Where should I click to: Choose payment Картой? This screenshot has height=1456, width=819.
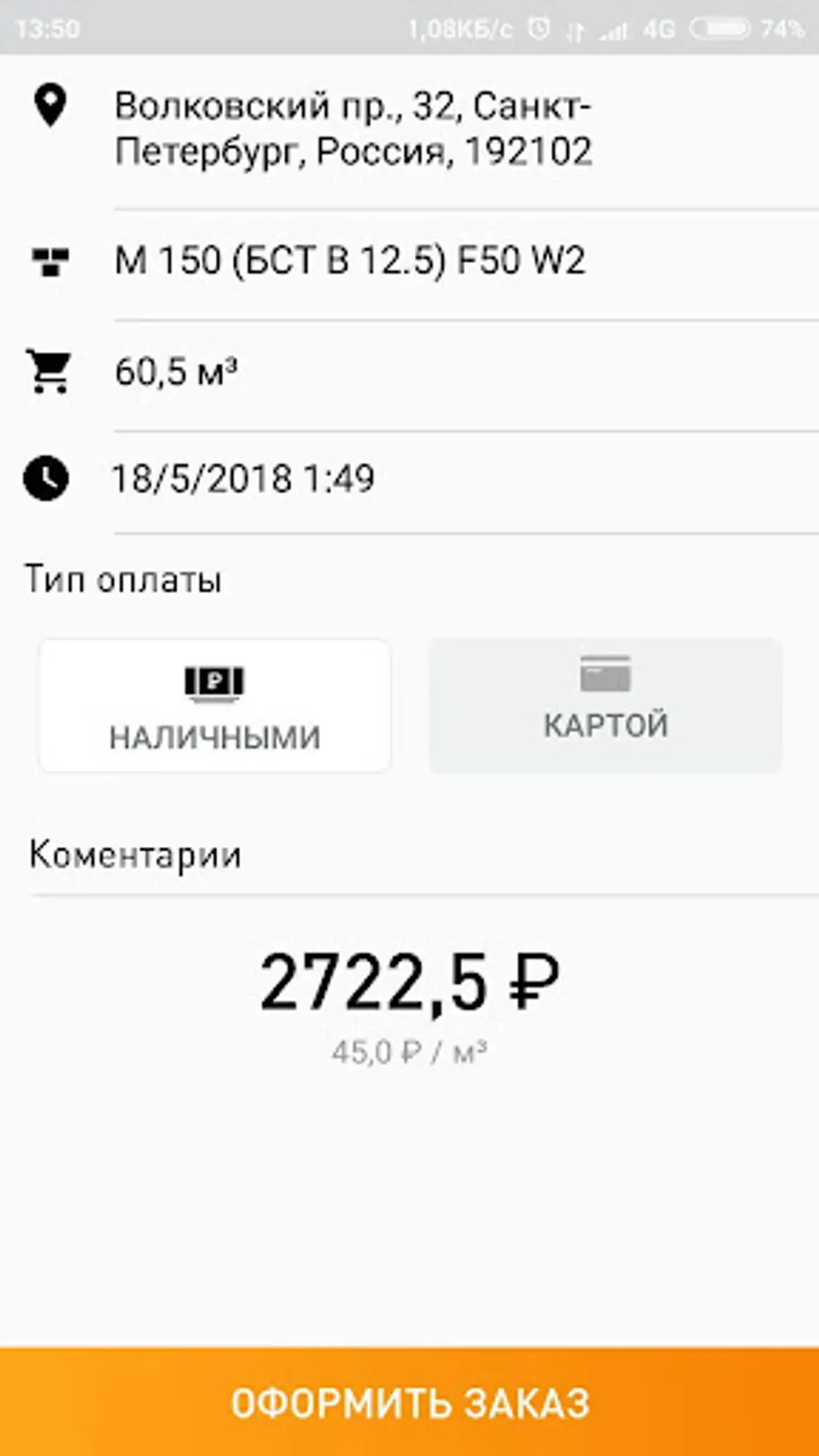coord(606,706)
